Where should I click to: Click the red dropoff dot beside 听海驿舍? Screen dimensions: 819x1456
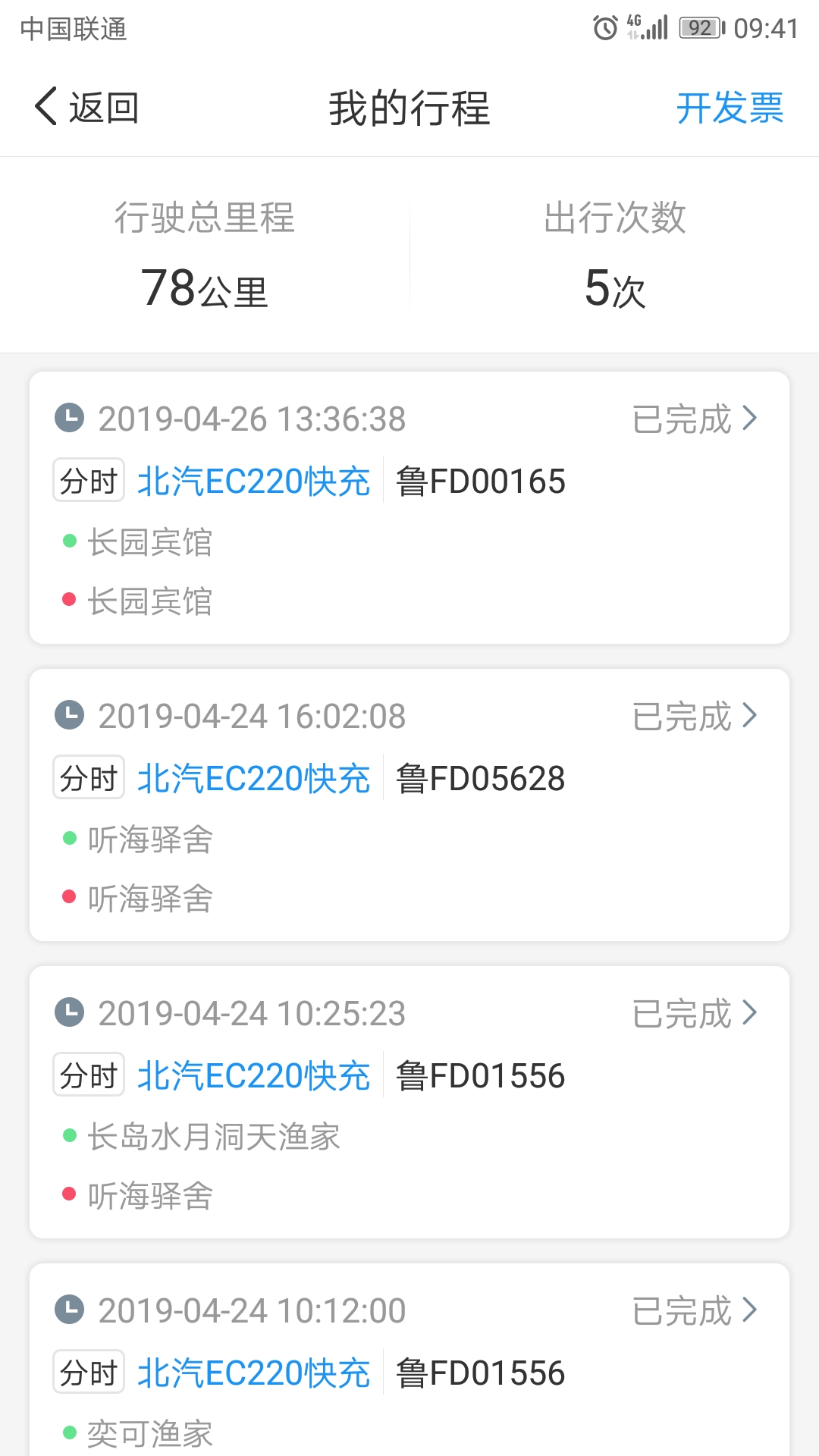[69, 897]
